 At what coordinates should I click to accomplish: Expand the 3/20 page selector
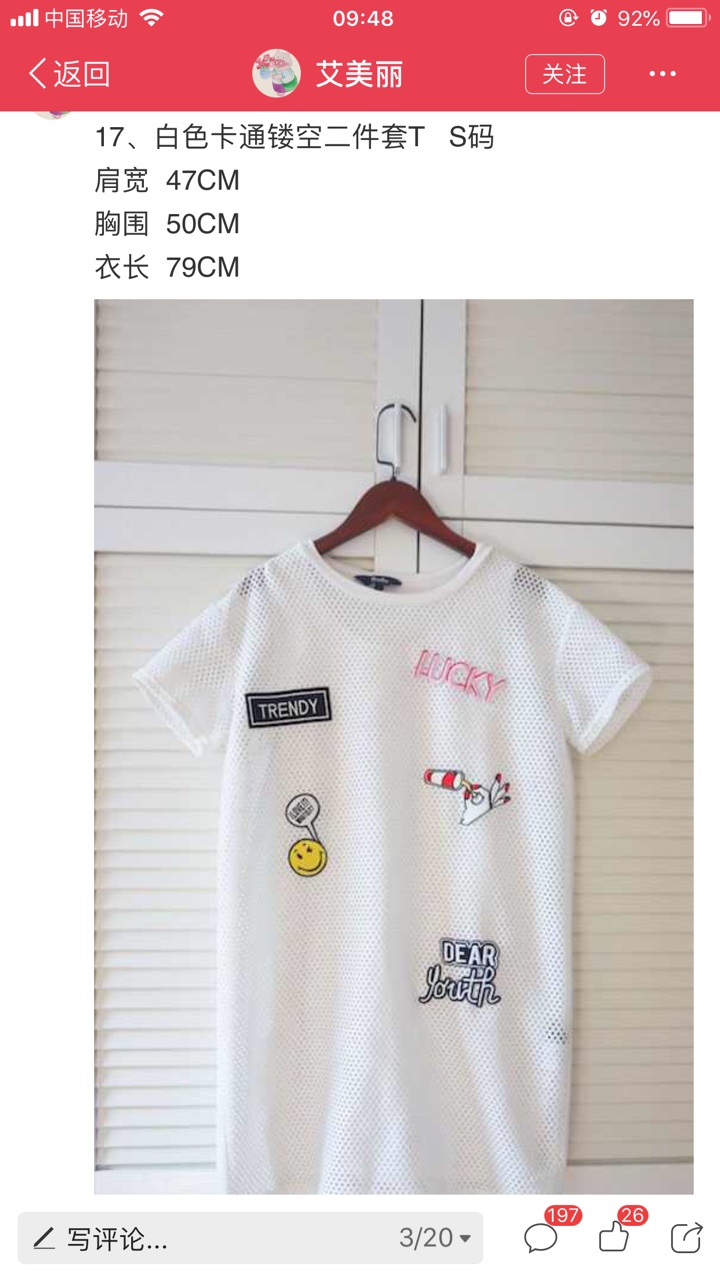point(435,1238)
